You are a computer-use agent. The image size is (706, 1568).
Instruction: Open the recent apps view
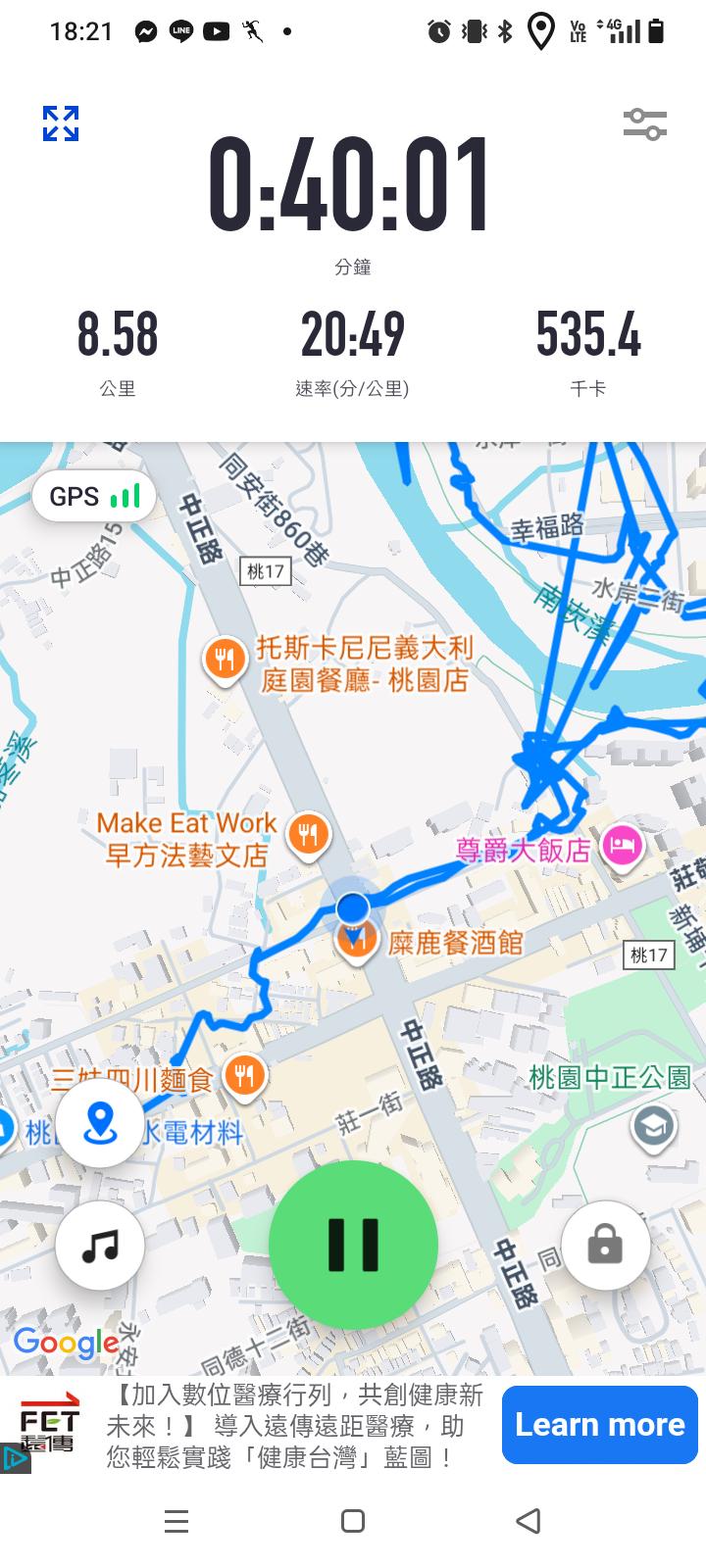tap(176, 1520)
